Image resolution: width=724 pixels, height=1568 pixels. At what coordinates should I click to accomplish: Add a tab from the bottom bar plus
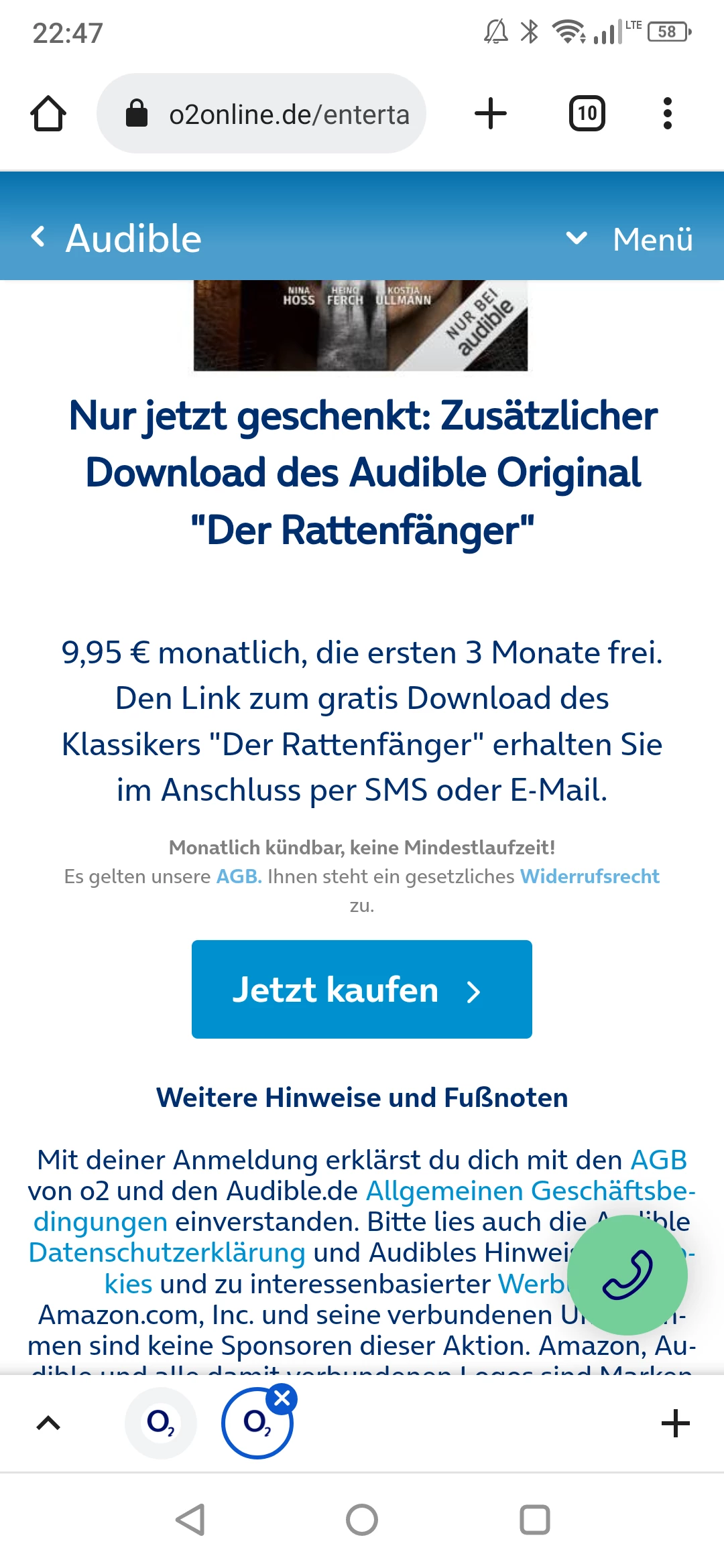[x=675, y=1423]
